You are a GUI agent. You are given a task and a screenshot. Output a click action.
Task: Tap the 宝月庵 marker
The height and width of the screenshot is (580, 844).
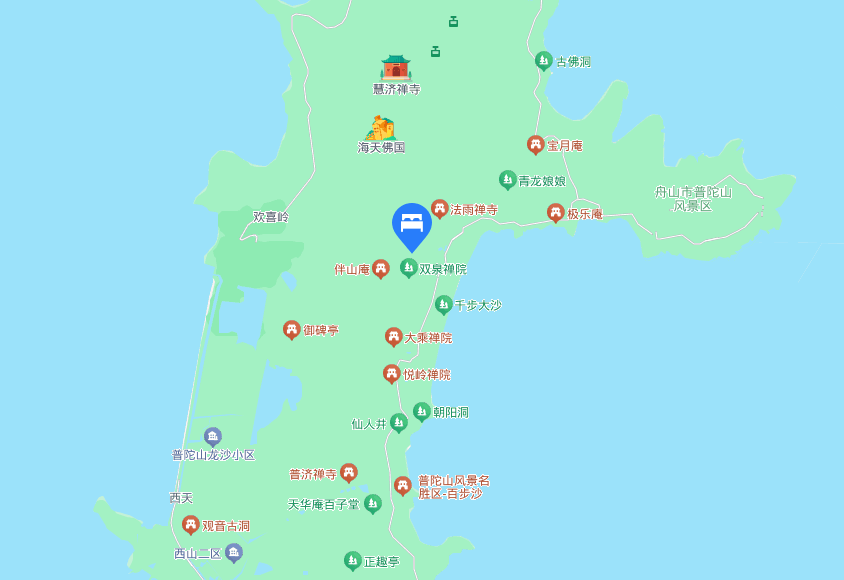(x=536, y=145)
